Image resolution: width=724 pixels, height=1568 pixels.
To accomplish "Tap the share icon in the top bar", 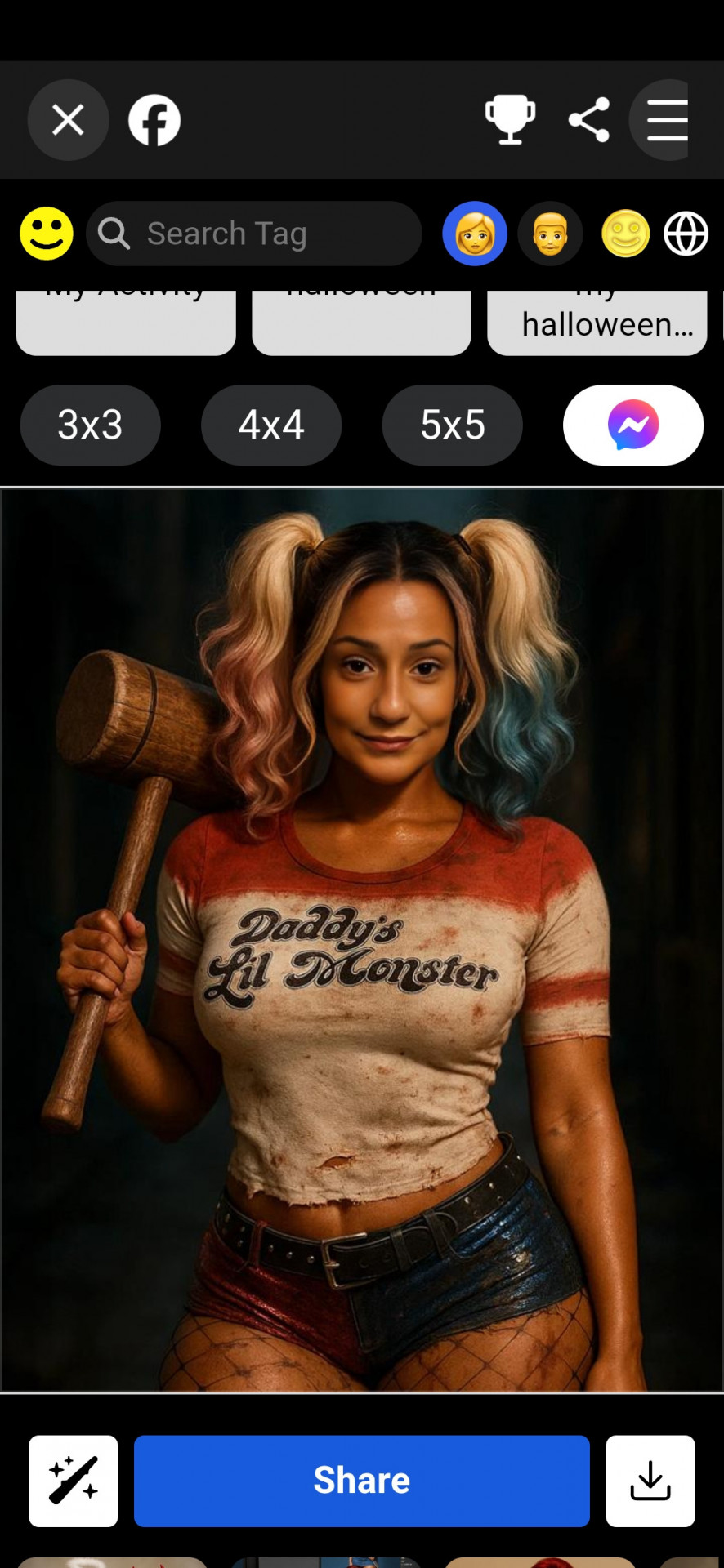I will pos(589,120).
